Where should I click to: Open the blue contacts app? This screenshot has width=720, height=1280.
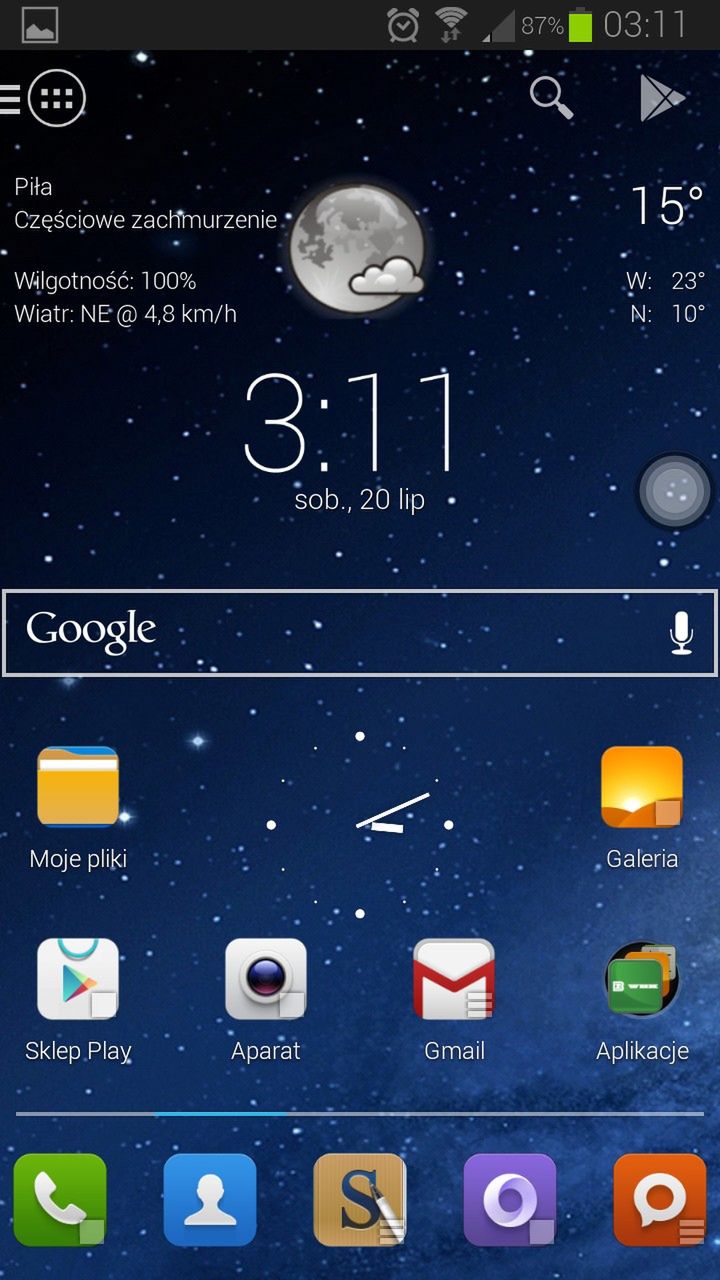[210, 1199]
